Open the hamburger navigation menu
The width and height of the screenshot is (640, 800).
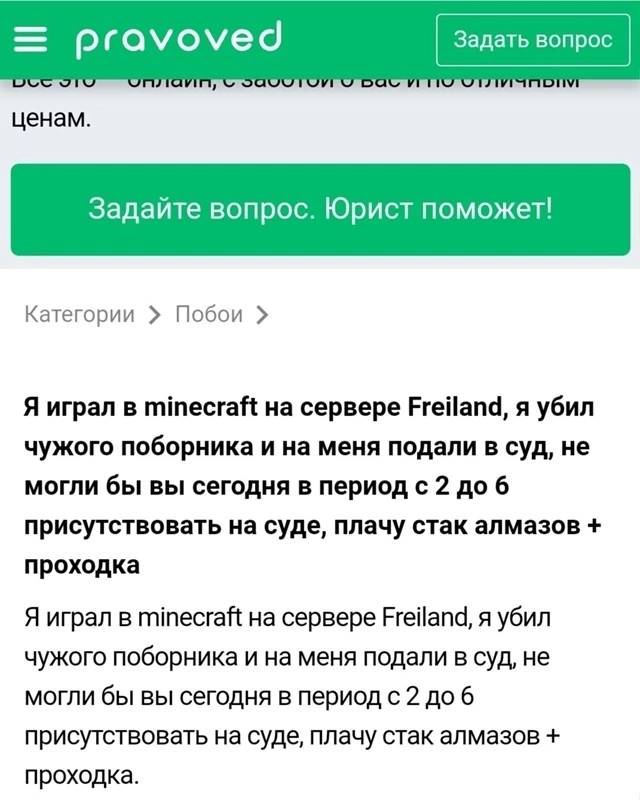[33, 40]
